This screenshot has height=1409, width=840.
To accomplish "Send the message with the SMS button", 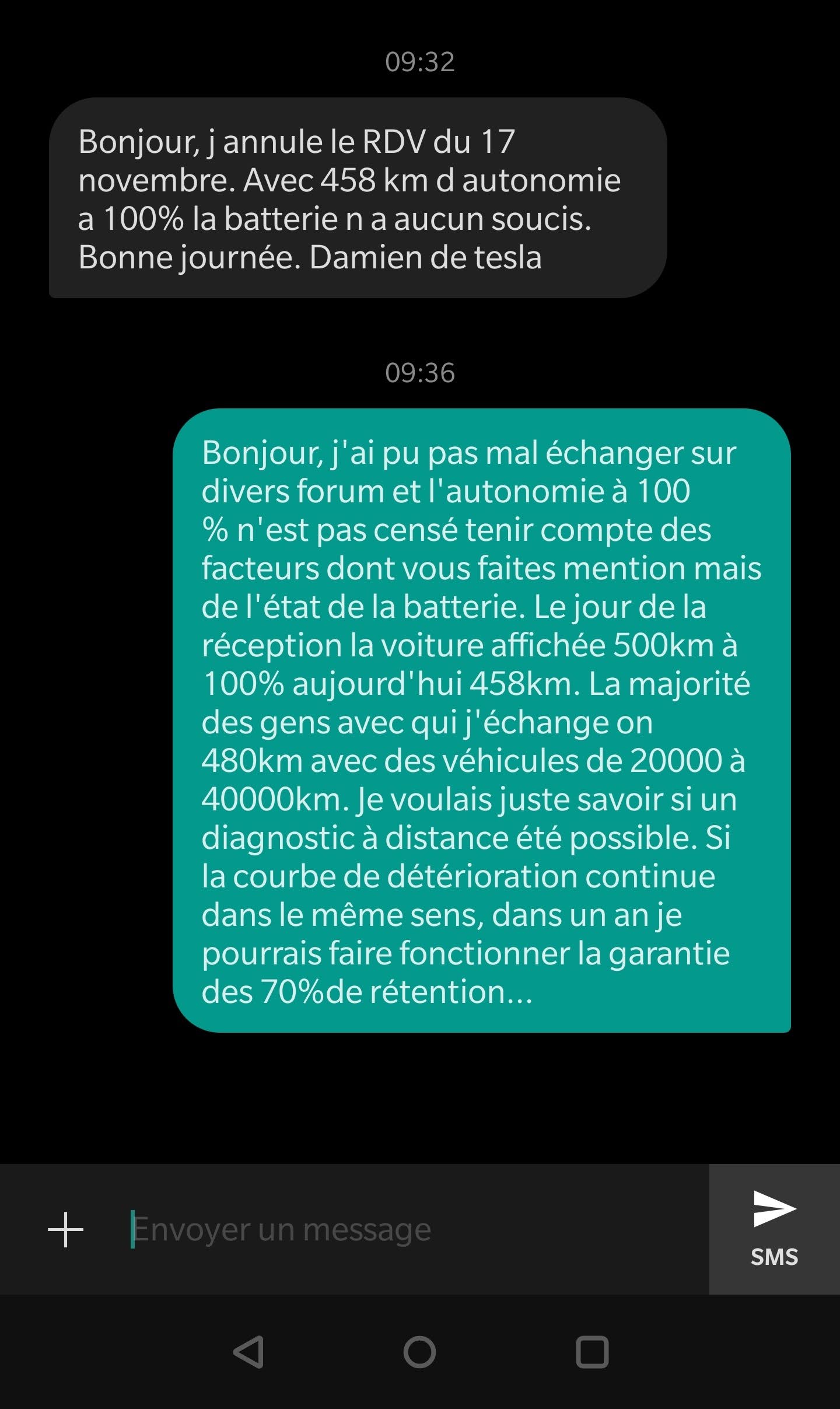I will tap(774, 1229).
